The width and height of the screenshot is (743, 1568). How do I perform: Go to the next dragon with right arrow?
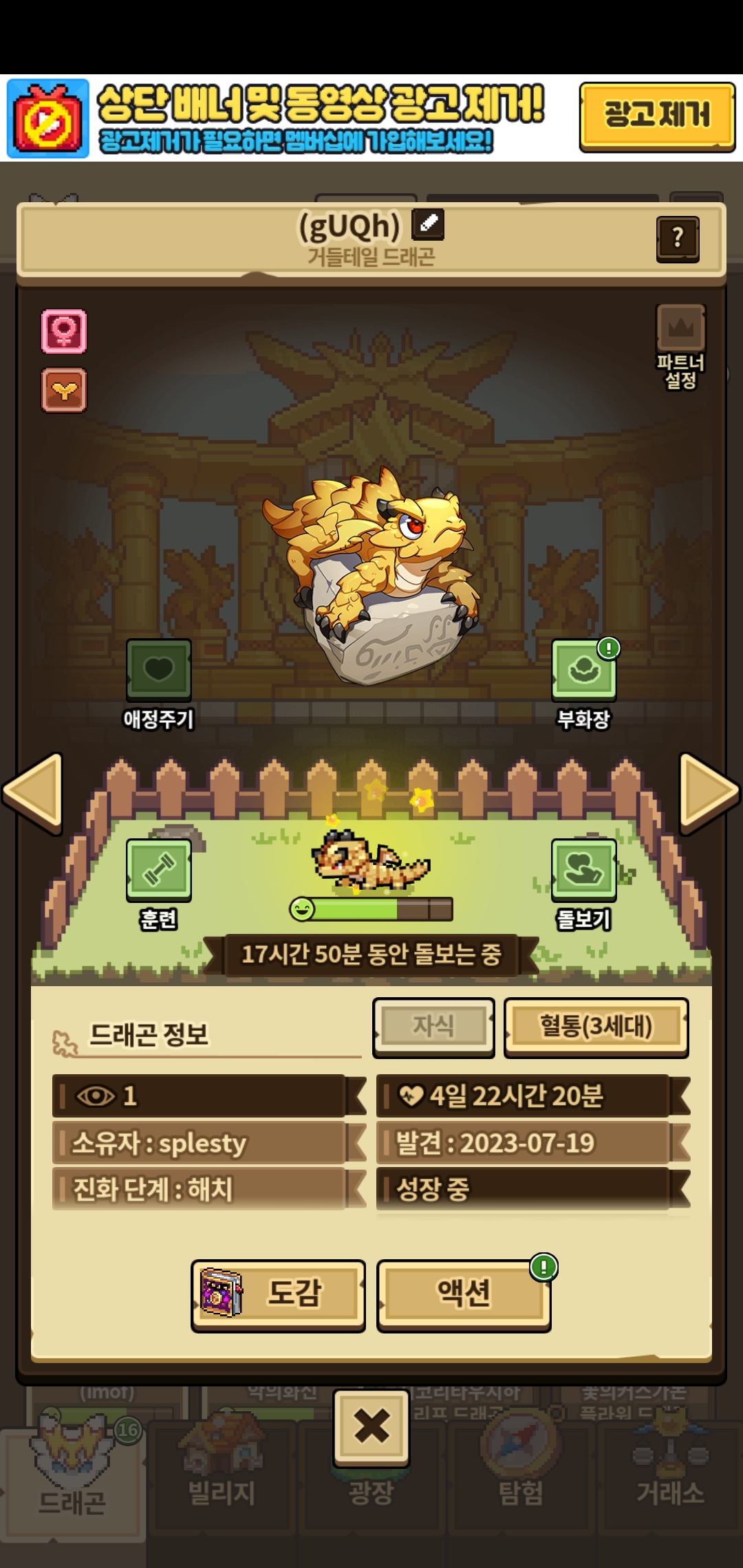click(709, 792)
